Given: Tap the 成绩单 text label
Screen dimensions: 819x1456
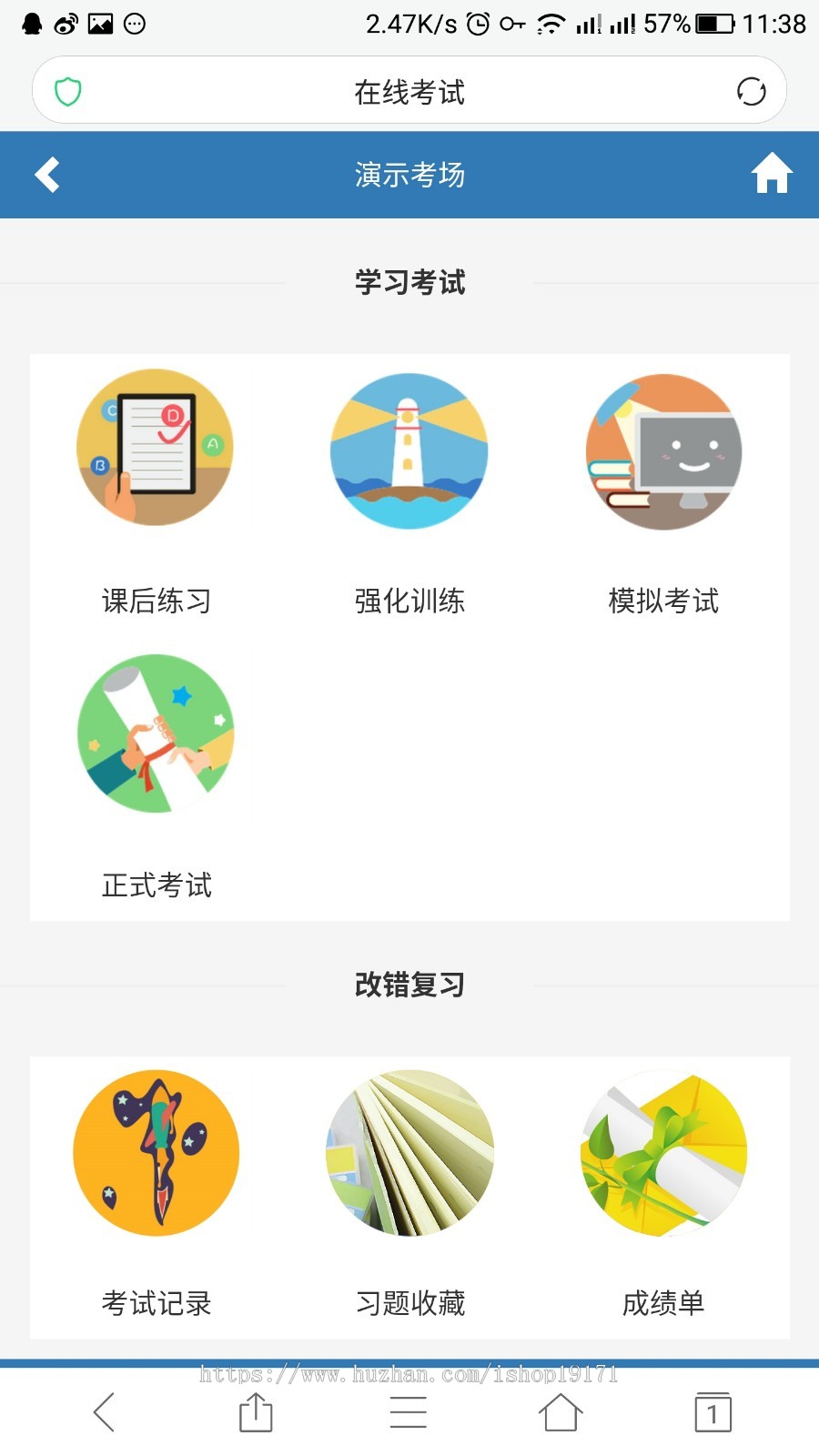Looking at the screenshot, I should (663, 1304).
